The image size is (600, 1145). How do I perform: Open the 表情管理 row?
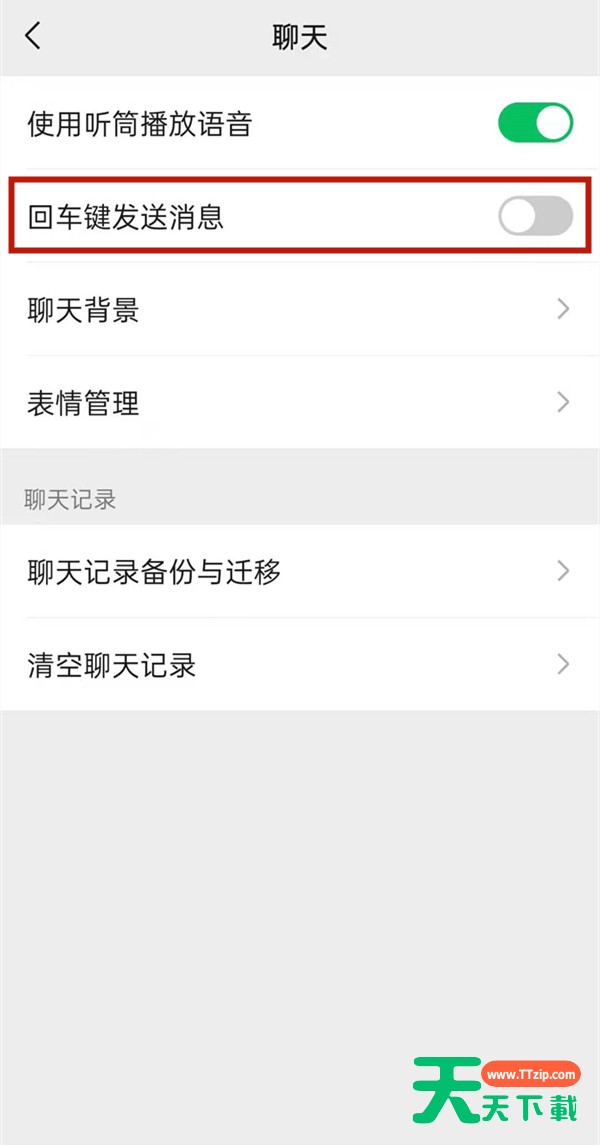(x=300, y=402)
